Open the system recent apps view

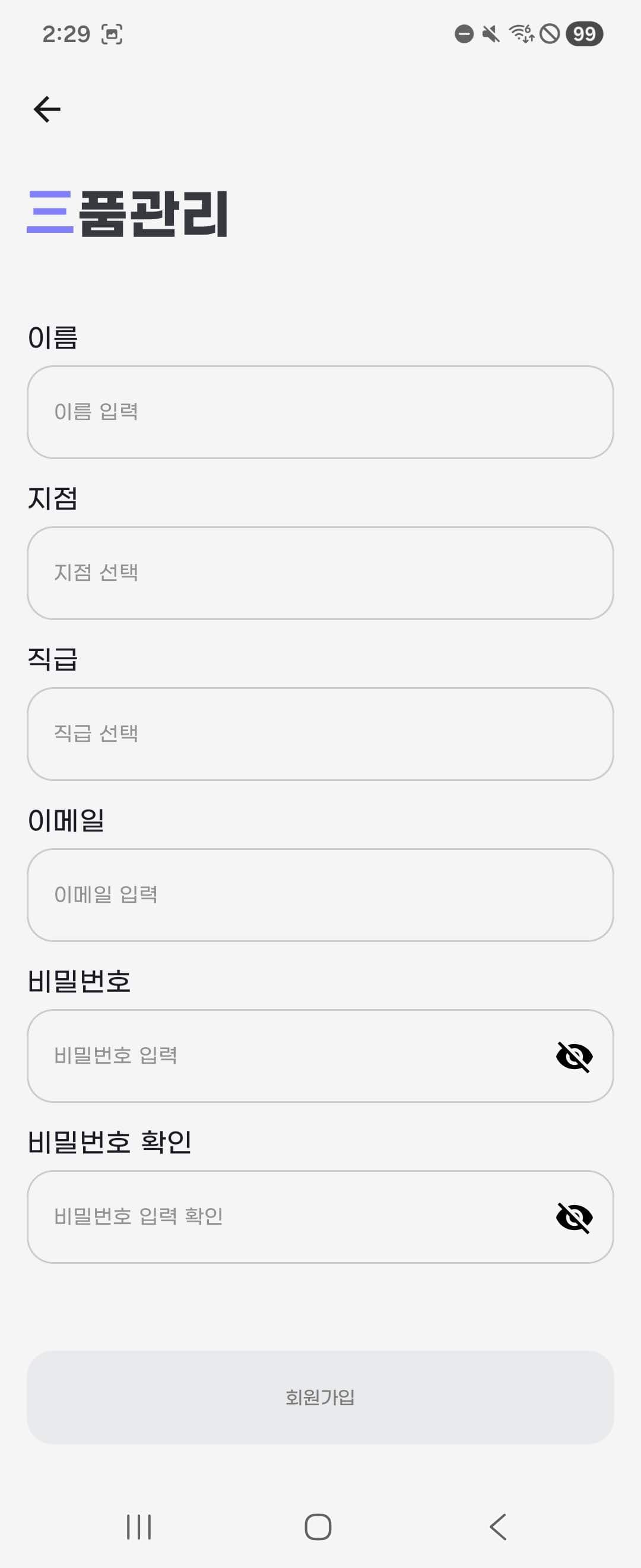(x=139, y=1526)
